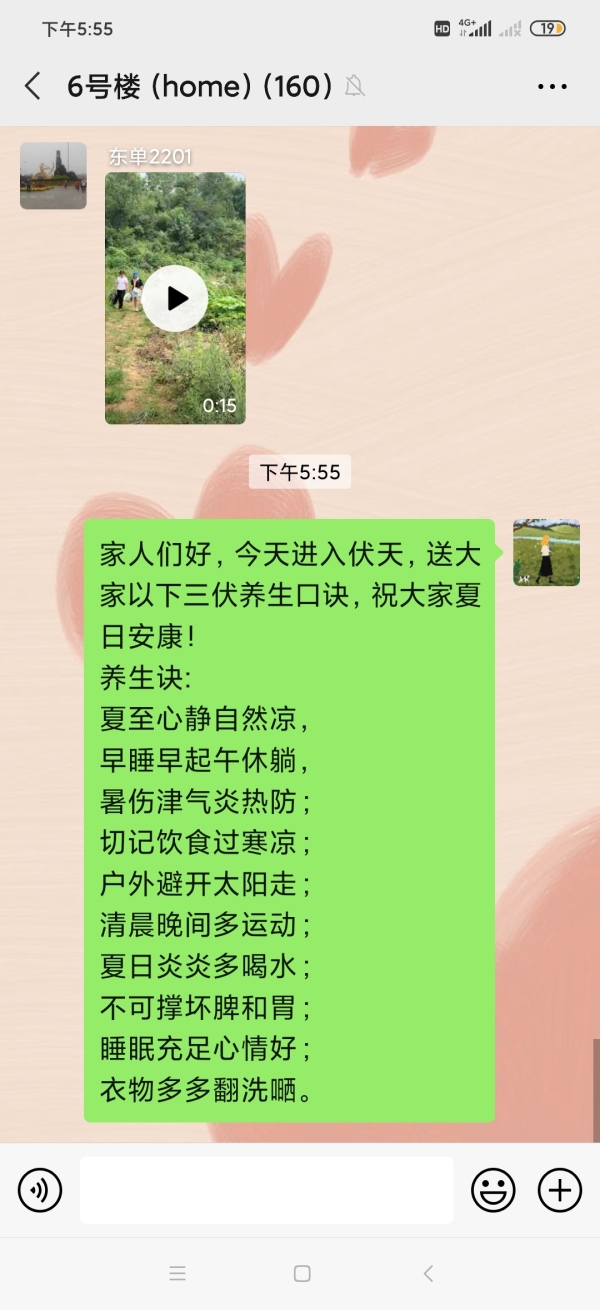The image size is (600, 1310).
Task: Open the emoji picker
Action: coord(493,1190)
